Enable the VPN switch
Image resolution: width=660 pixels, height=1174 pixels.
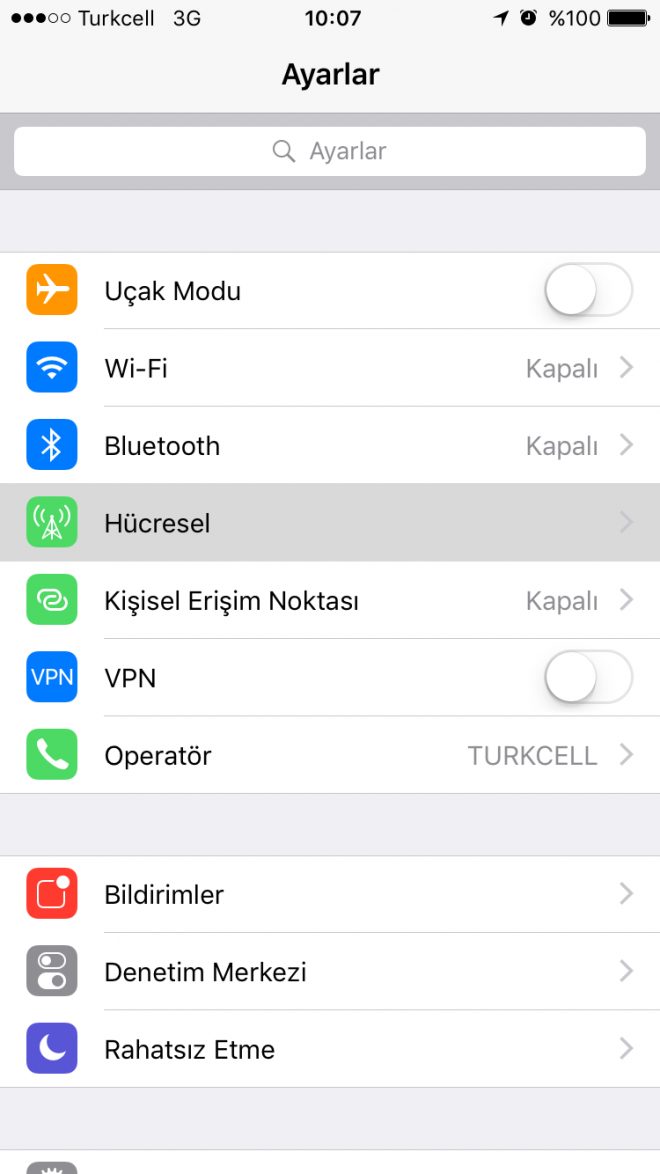point(589,677)
